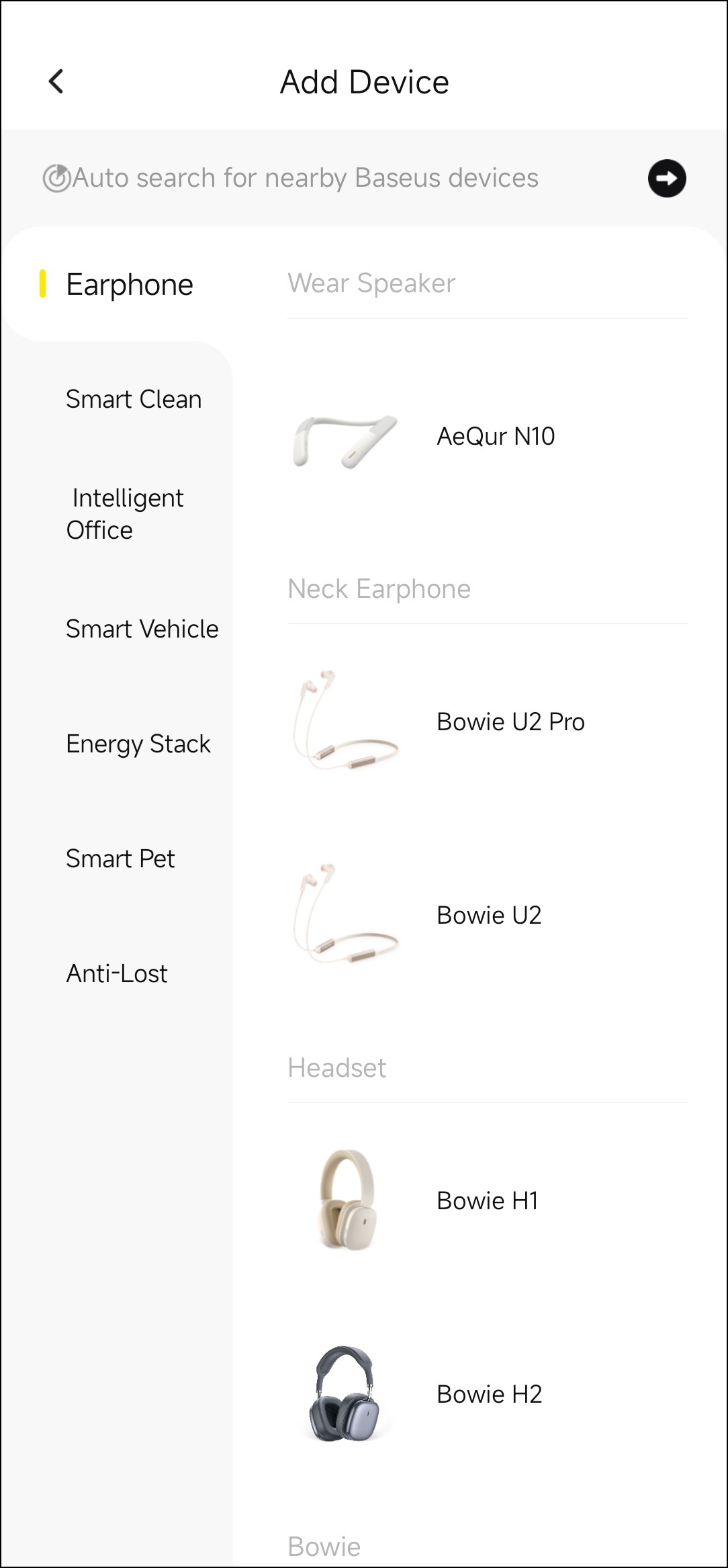Pick the Bowie H2 headset
This screenshot has height=1568, width=728.
click(x=487, y=1394)
